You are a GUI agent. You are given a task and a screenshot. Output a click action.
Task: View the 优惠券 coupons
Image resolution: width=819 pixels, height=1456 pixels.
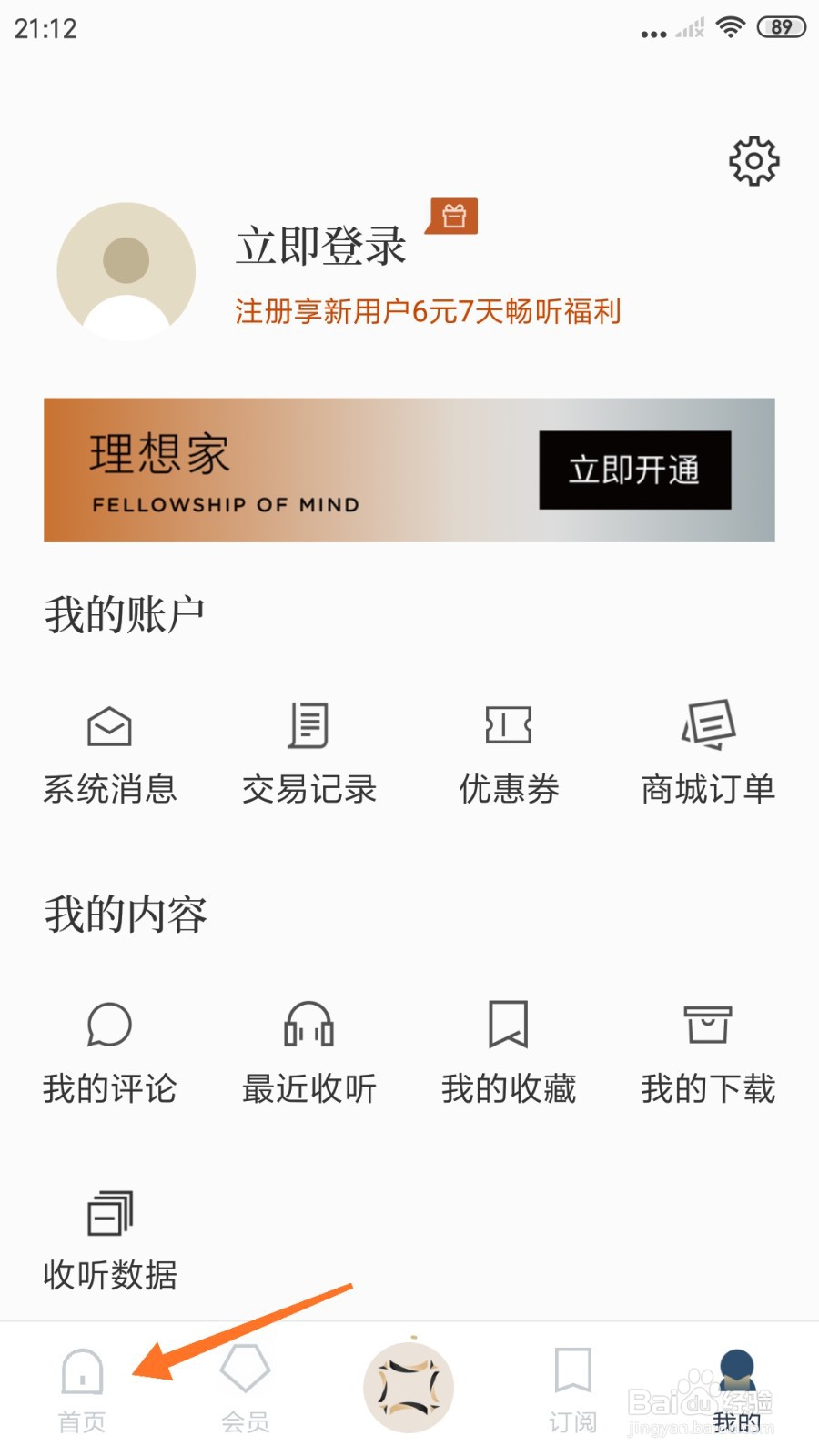pyautogui.click(x=510, y=755)
